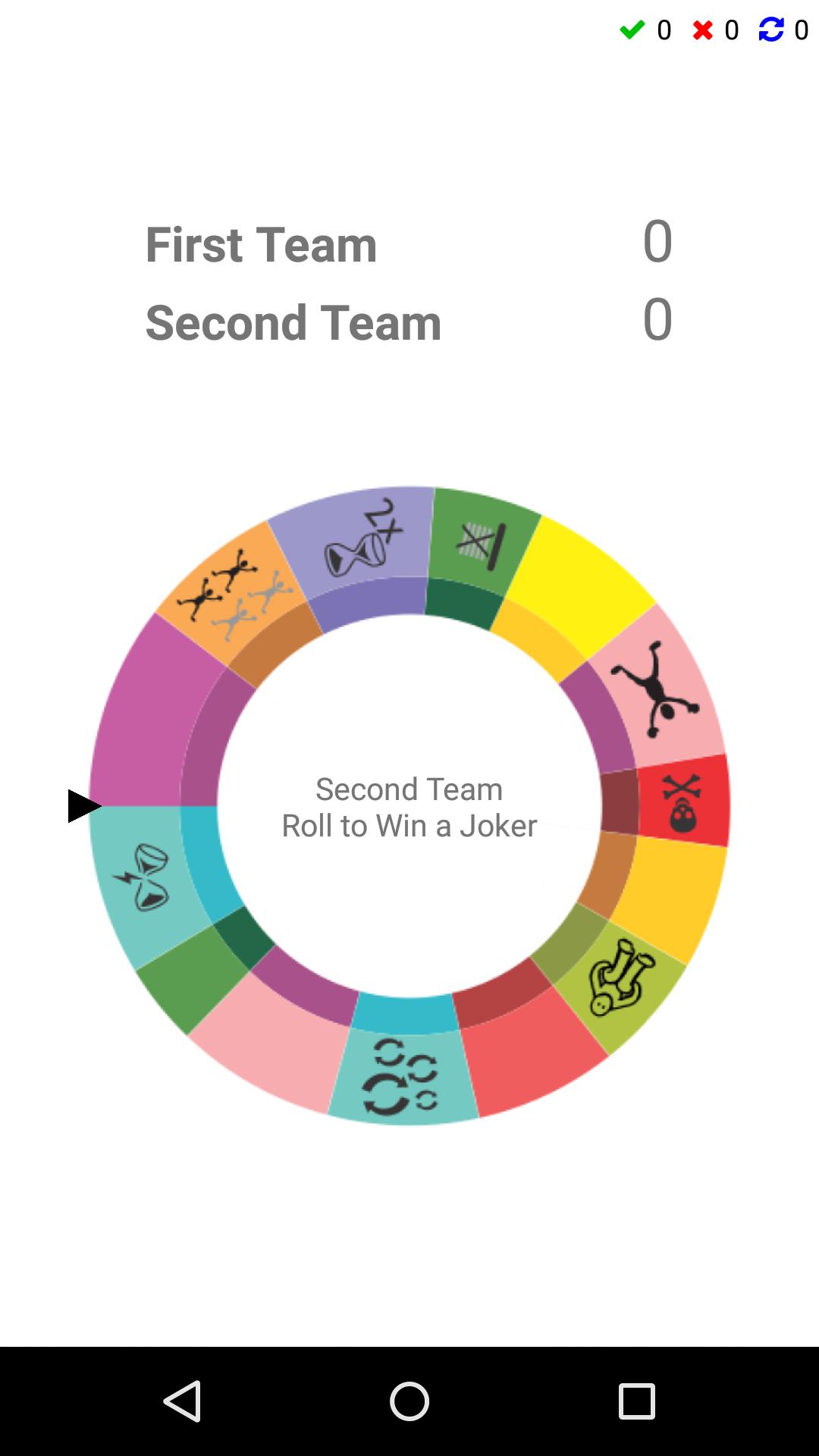Go to the home screen
The width and height of the screenshot is (819, 1456).
click(x=409, y=1401)
